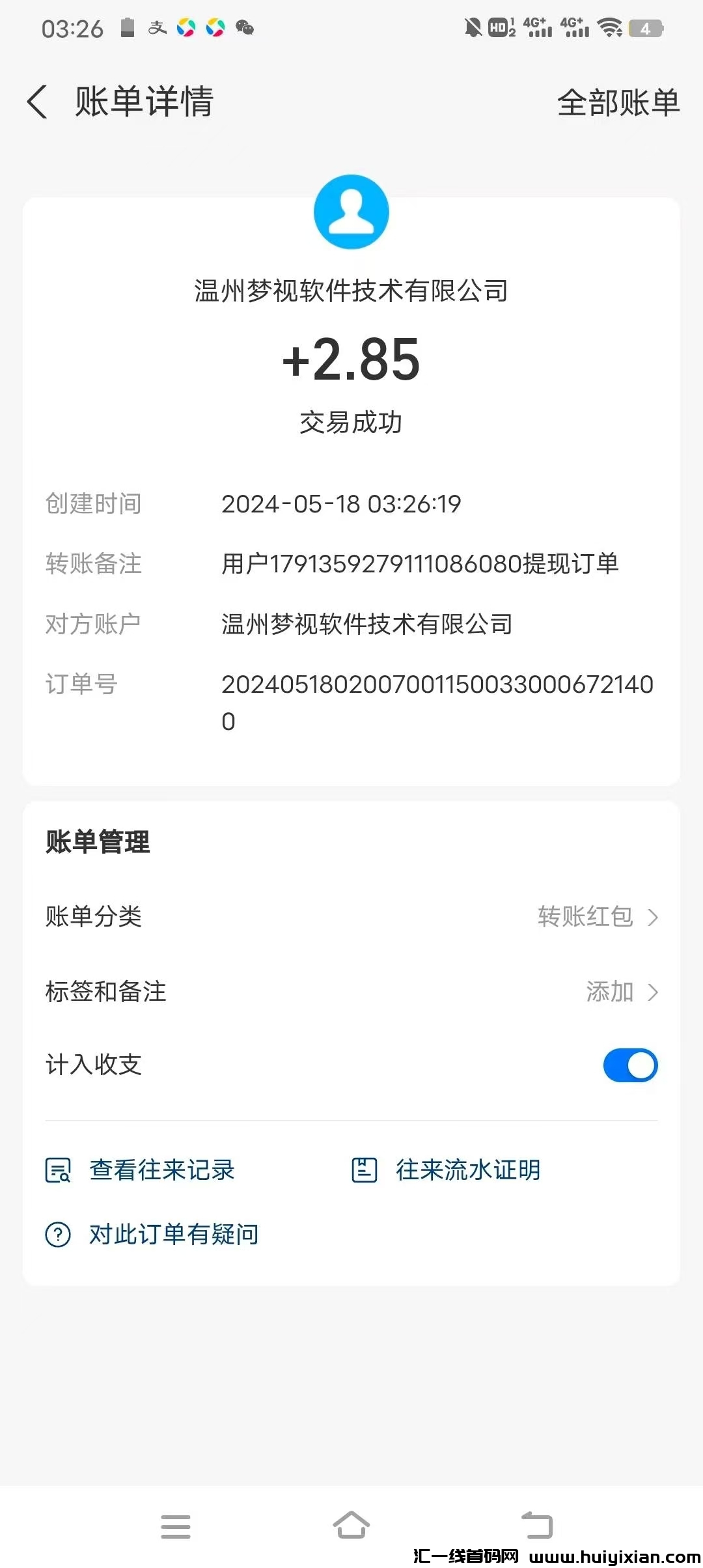Tap the order number text
Image resolution: width=703 pixels, height=1568 pixels.
click(436, 684)
